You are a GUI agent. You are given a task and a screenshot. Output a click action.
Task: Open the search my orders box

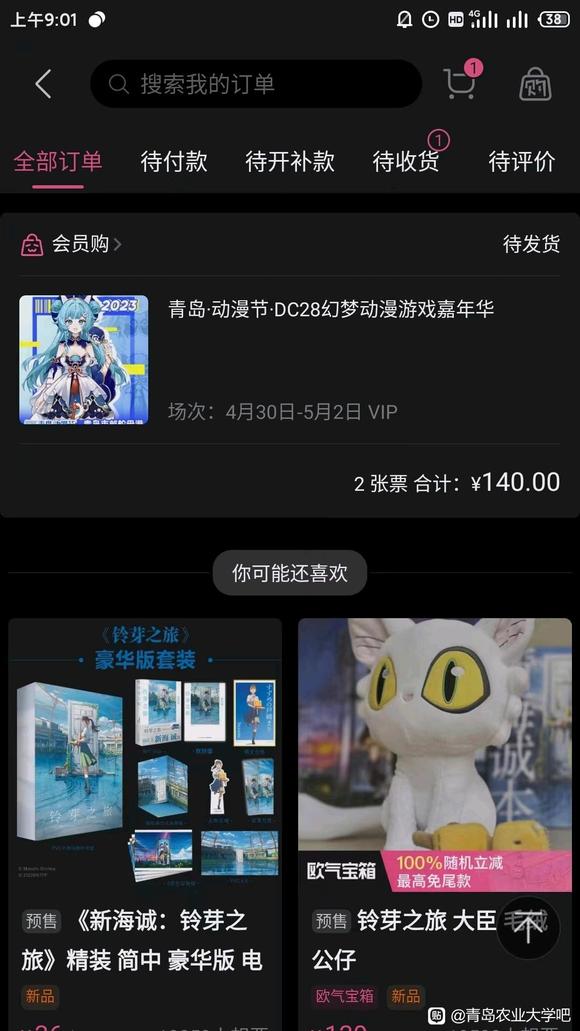click(256, 84)
